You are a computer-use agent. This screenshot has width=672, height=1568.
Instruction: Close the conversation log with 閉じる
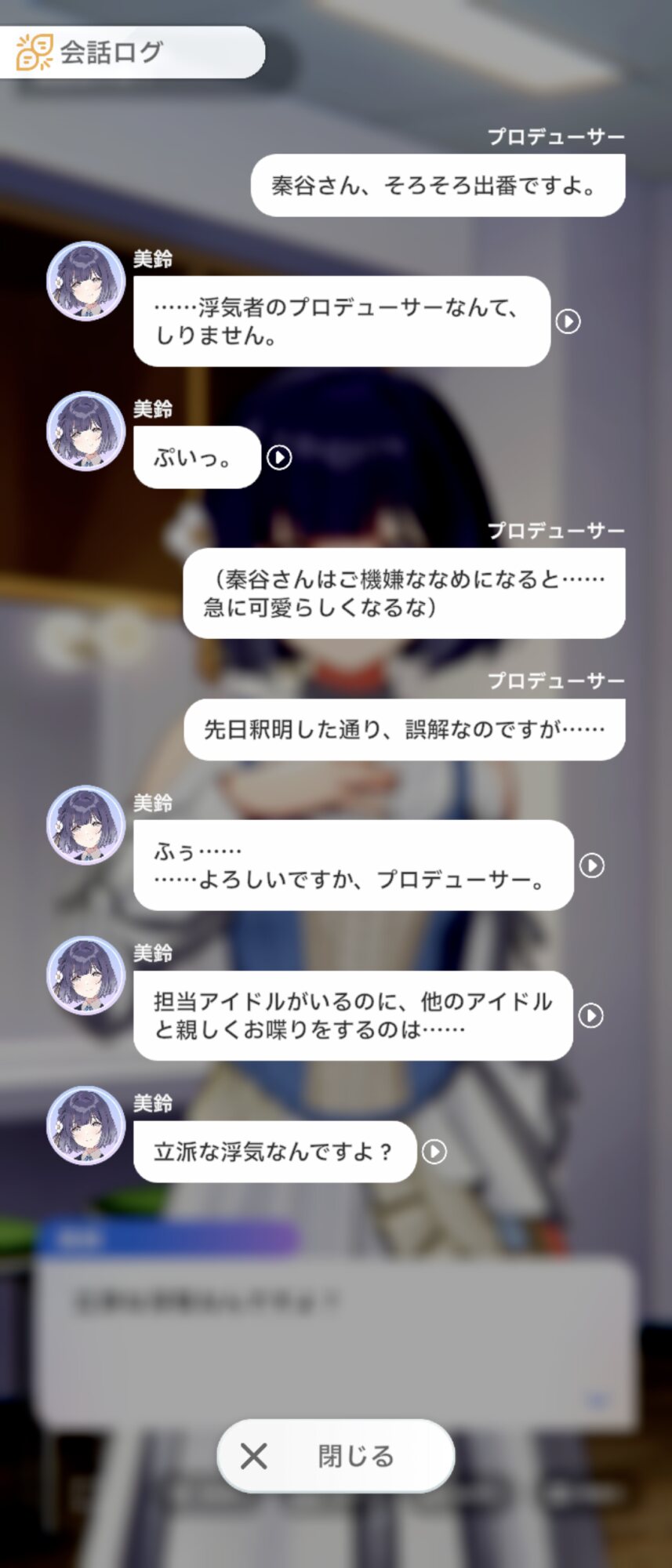click(x=336, y=1456)
